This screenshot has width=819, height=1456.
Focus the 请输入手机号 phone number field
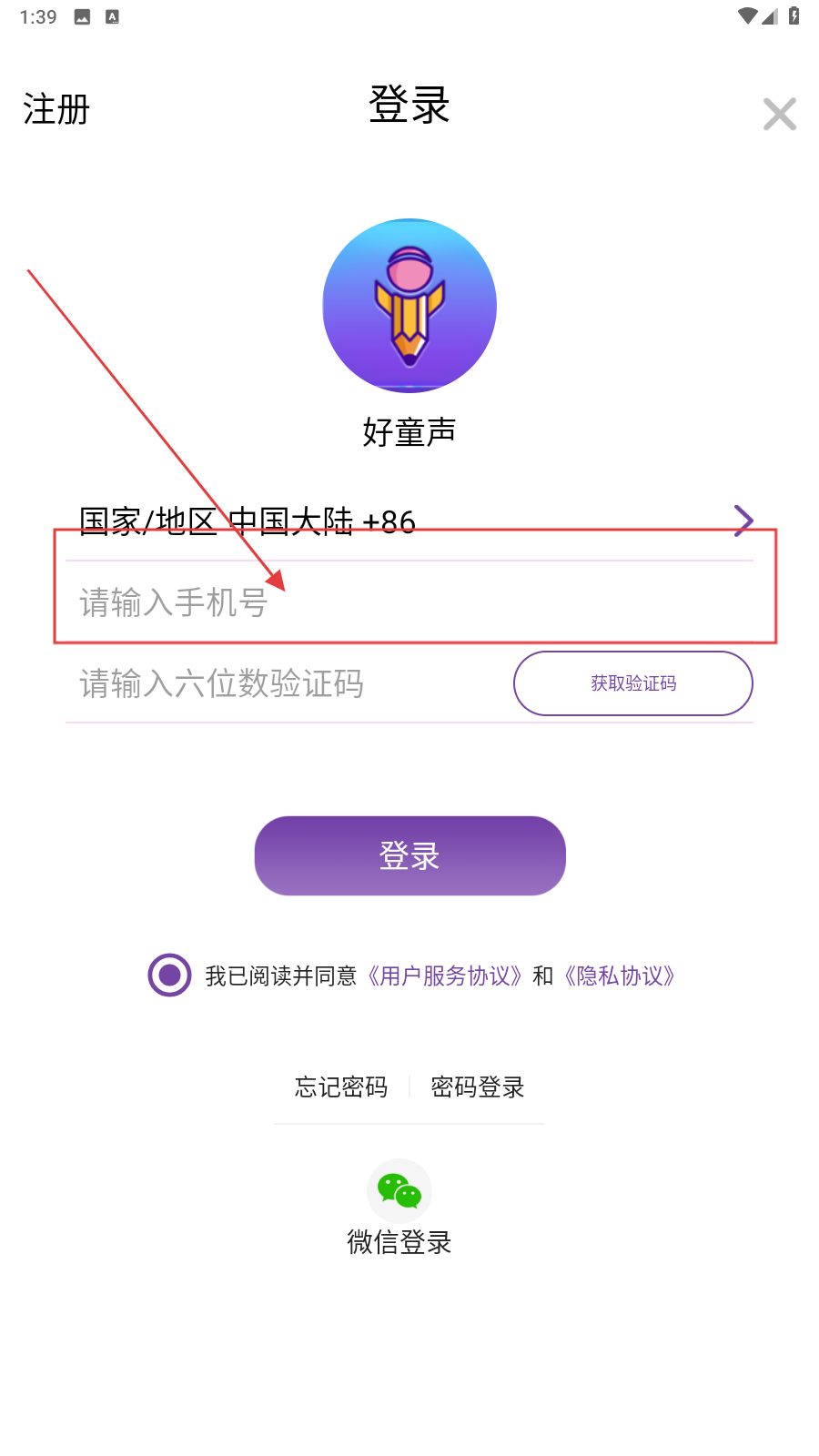(409, 602)
